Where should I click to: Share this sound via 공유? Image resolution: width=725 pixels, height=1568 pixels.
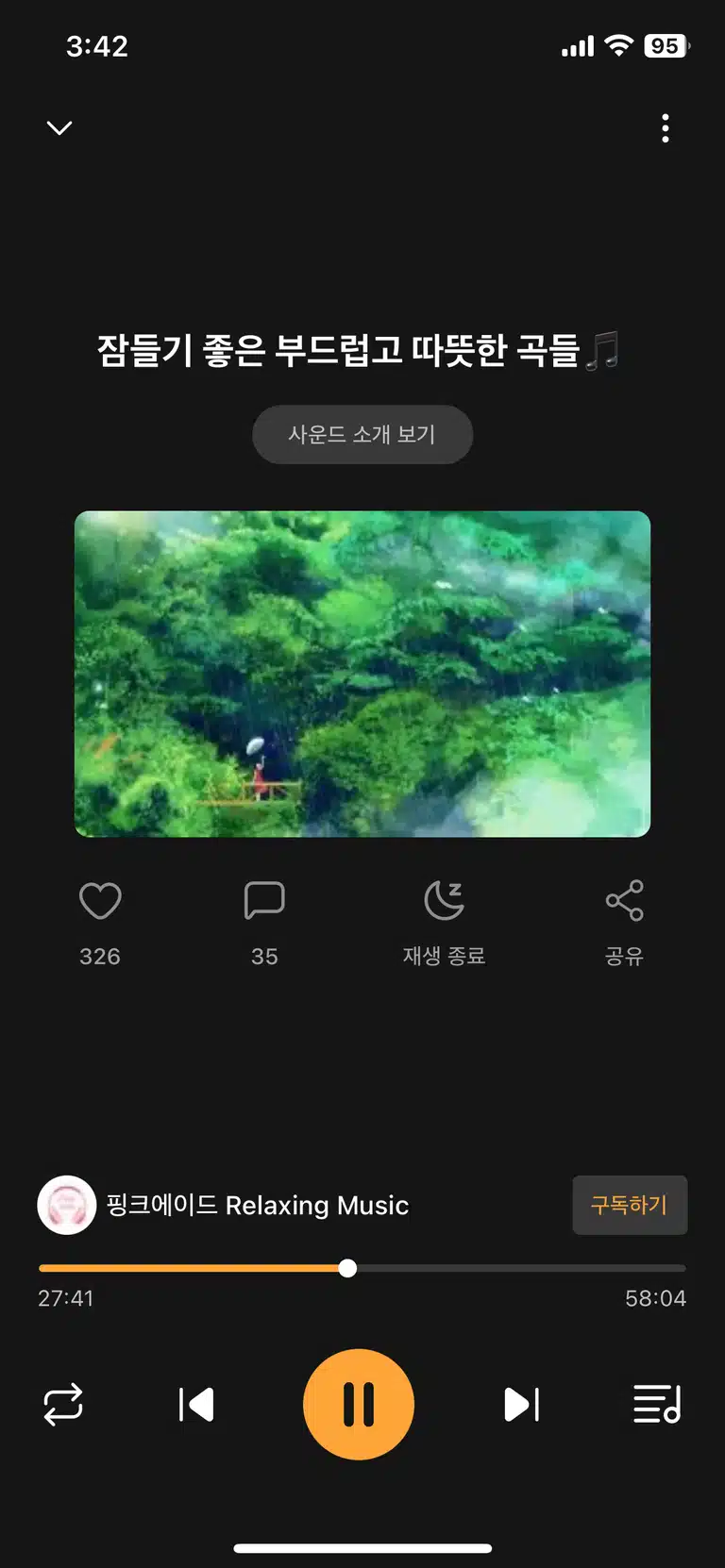tap(624, 923)
